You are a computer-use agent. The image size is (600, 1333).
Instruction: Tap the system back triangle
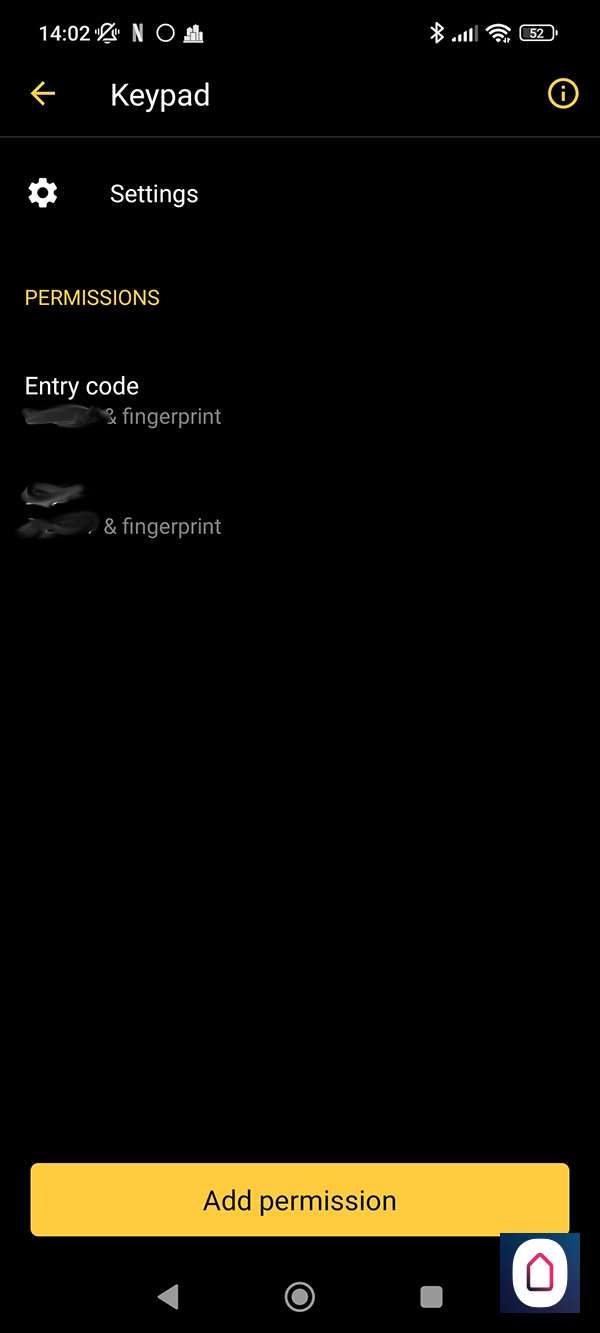168,1297
